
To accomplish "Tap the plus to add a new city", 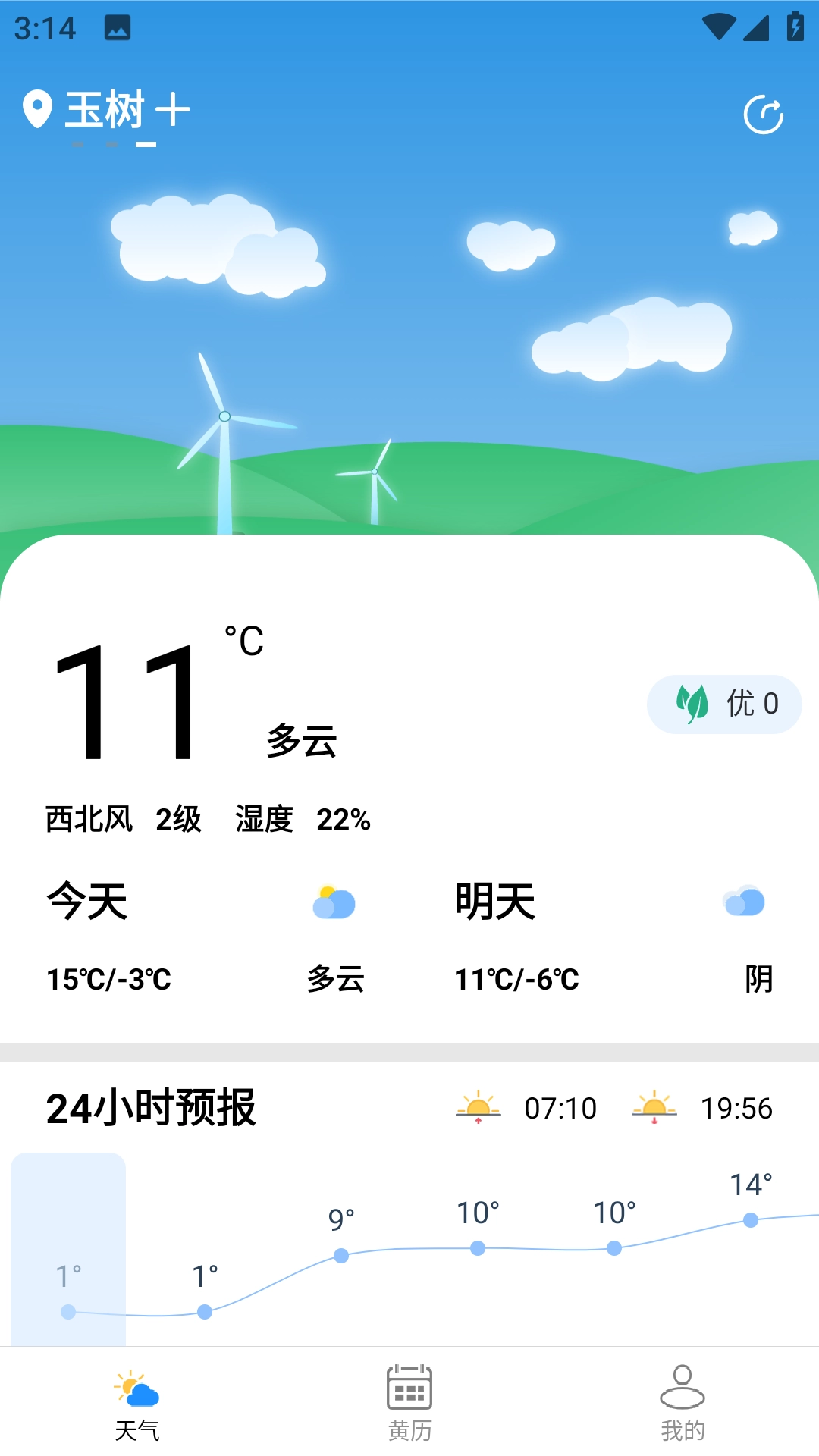I will (173, 108).
